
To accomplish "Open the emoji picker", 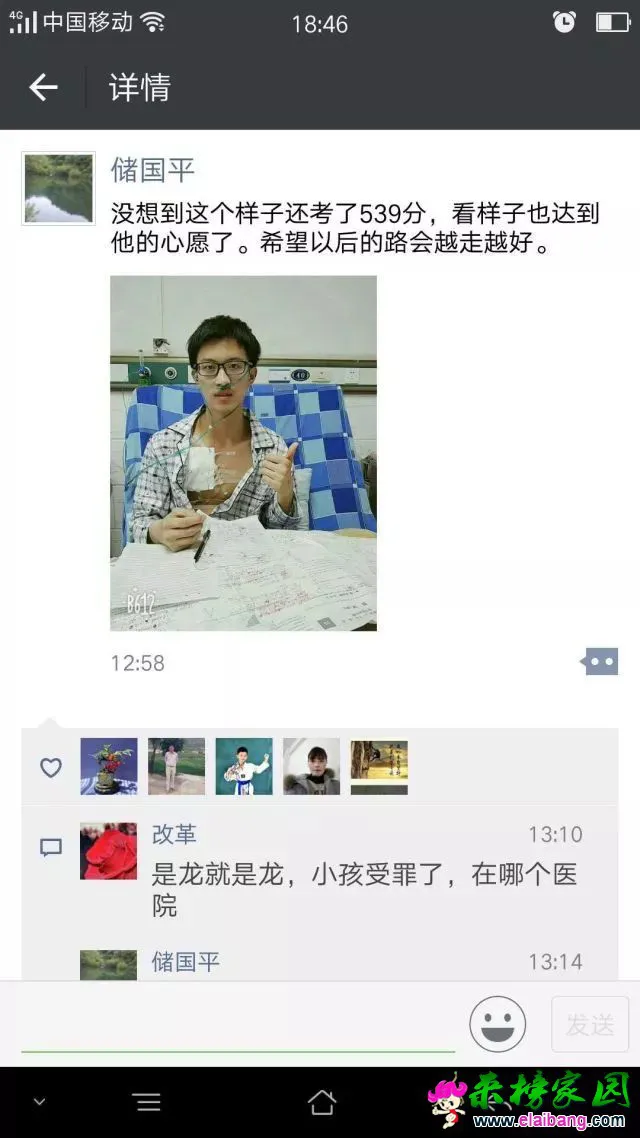I will [498, 1025].
